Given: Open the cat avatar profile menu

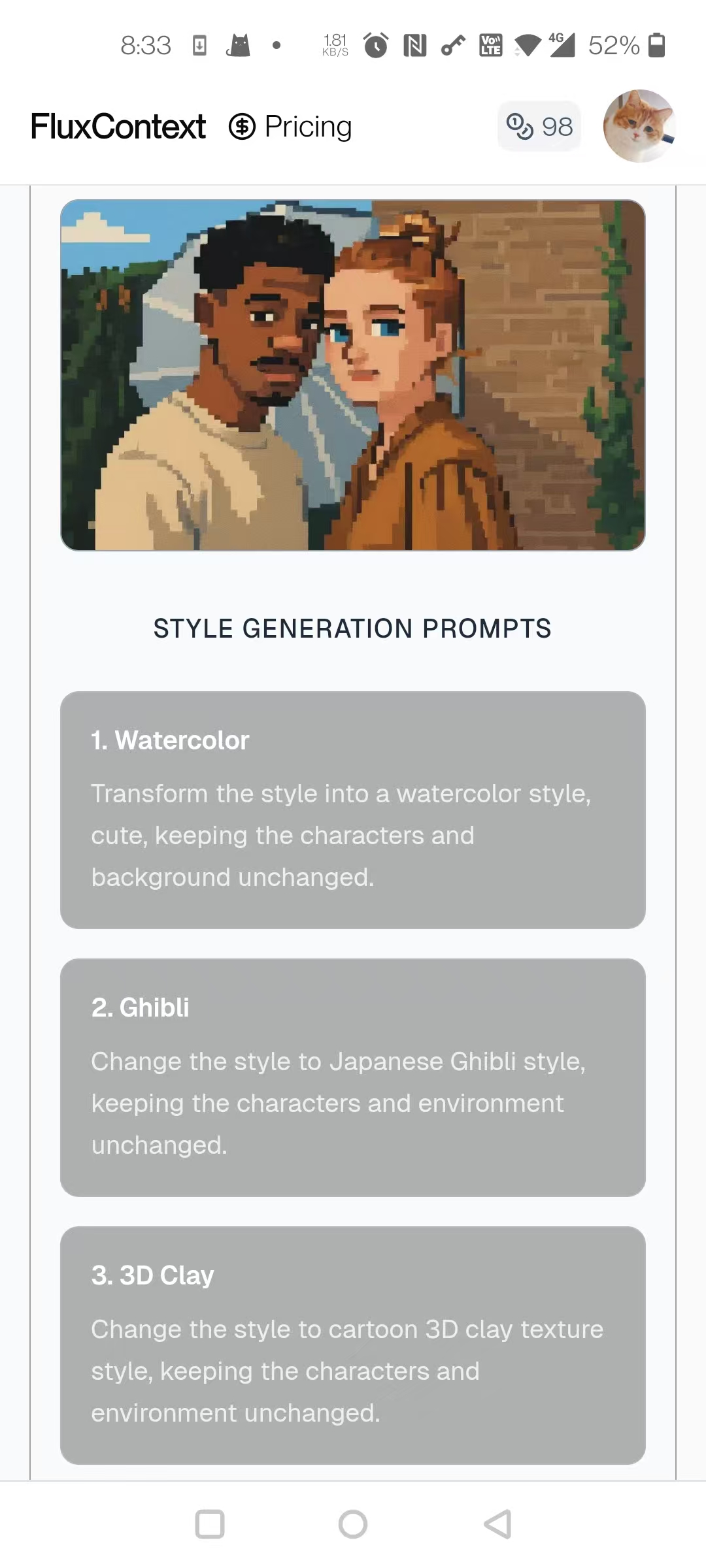Looking at the screenshot, I should pyautogui.click(x=639, y=126).
